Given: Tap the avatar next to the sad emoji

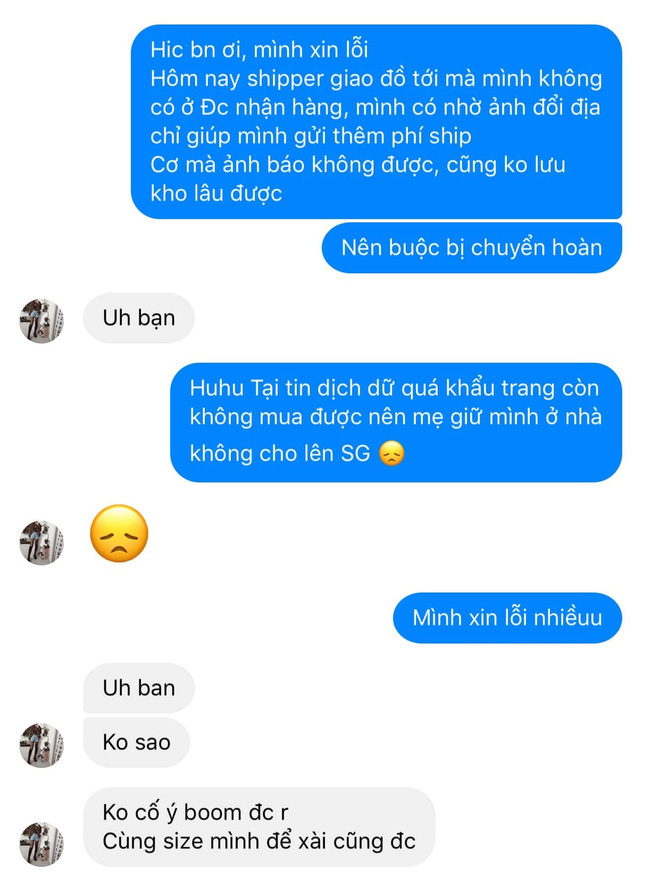Looking at the screenshot, I should pyautogui.click(x=42, y=542).
